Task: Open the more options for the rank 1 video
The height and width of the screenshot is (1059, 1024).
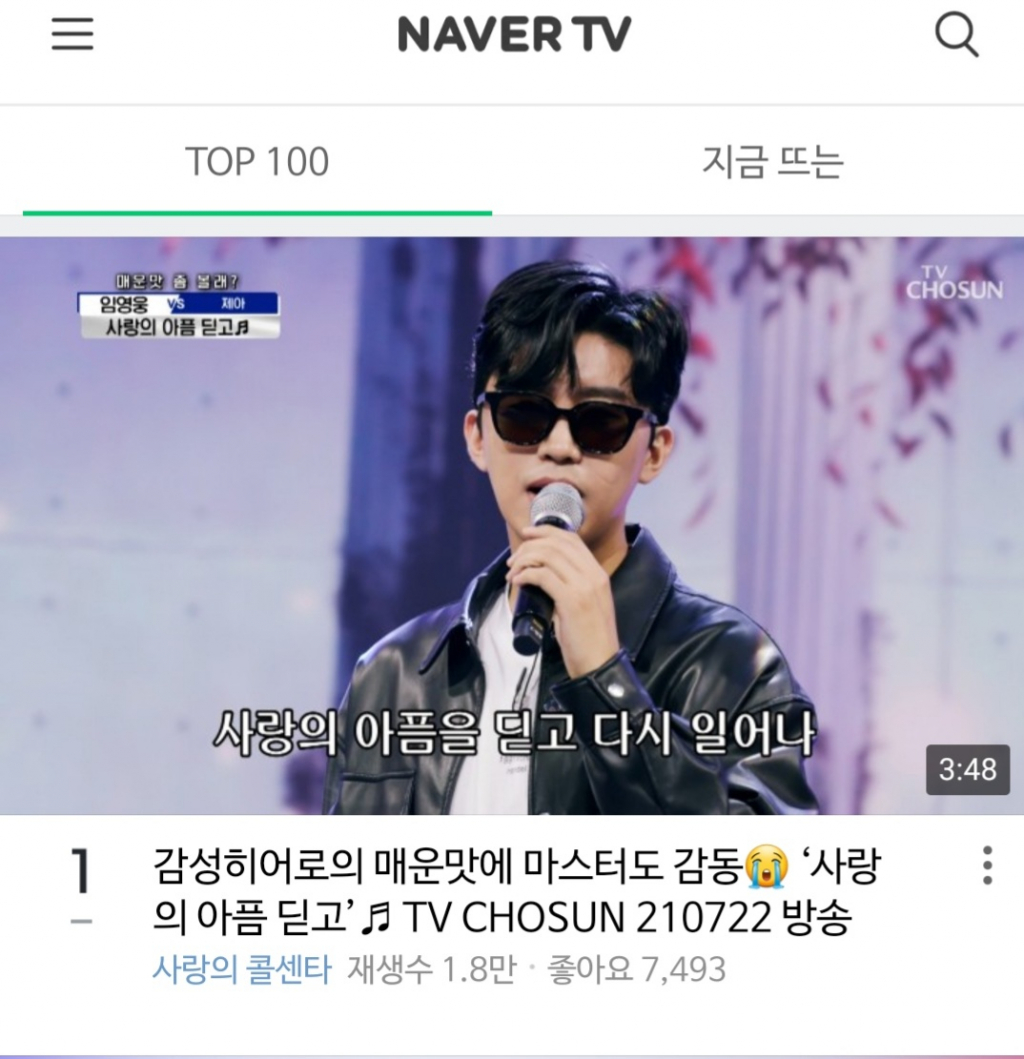Action: tap(987, 865)
